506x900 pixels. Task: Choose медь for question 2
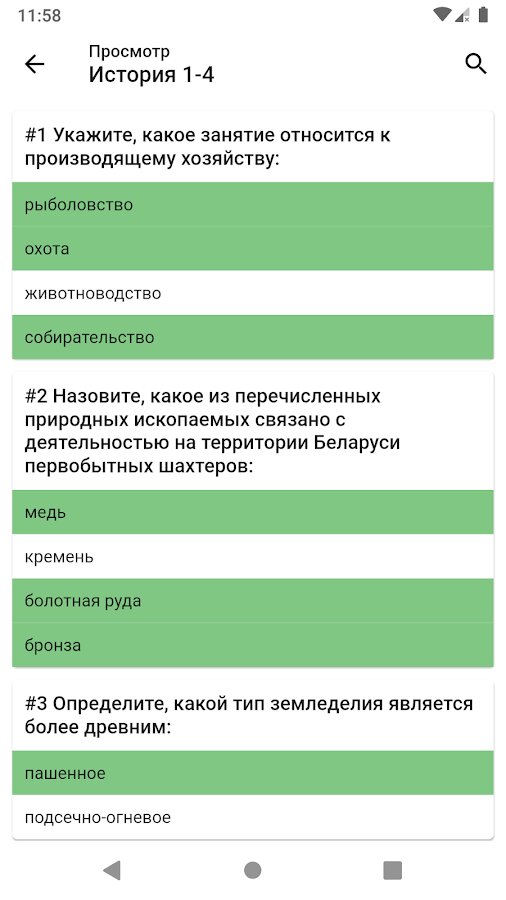[x=252, y=512]
